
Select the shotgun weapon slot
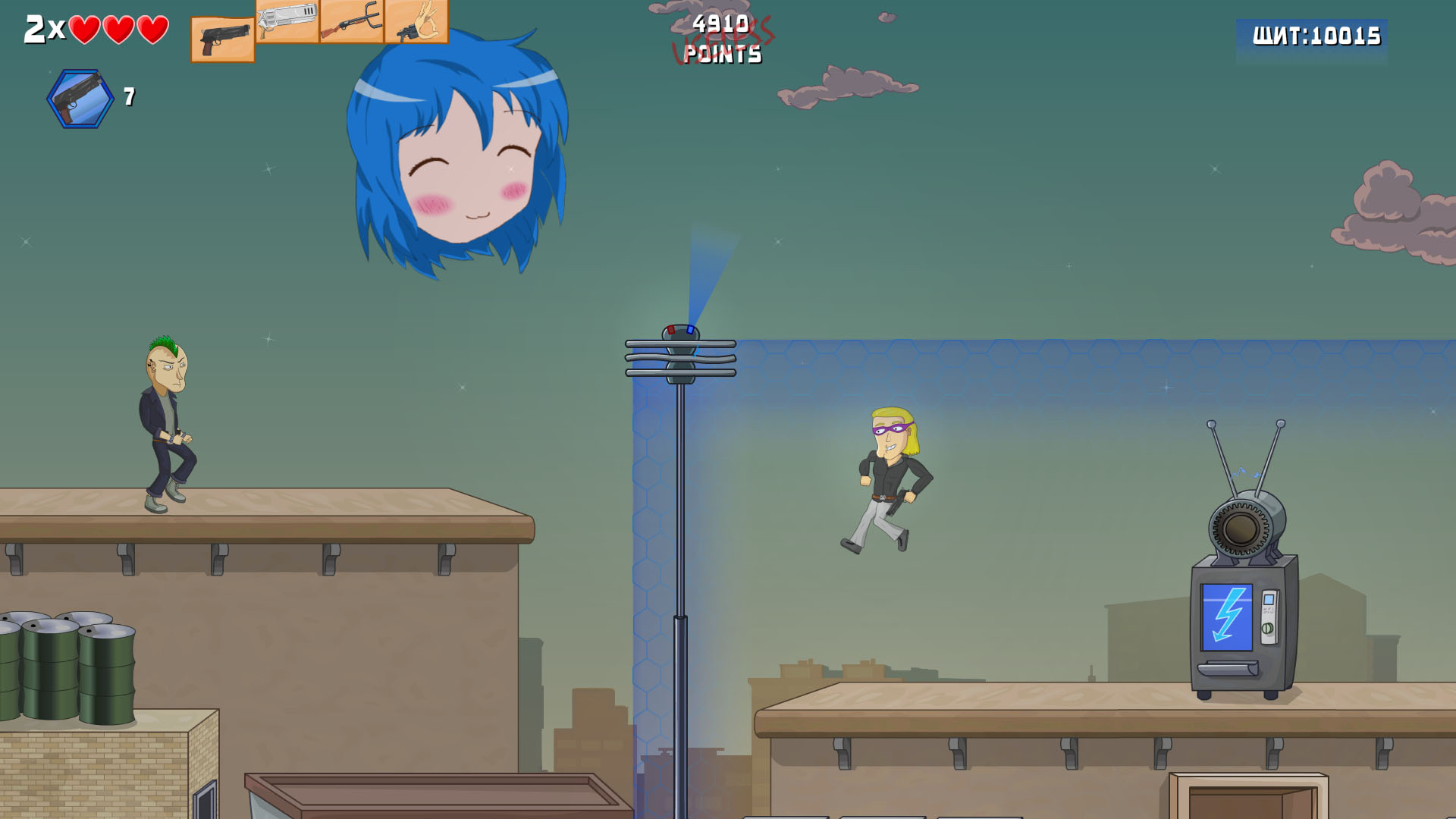351,20
